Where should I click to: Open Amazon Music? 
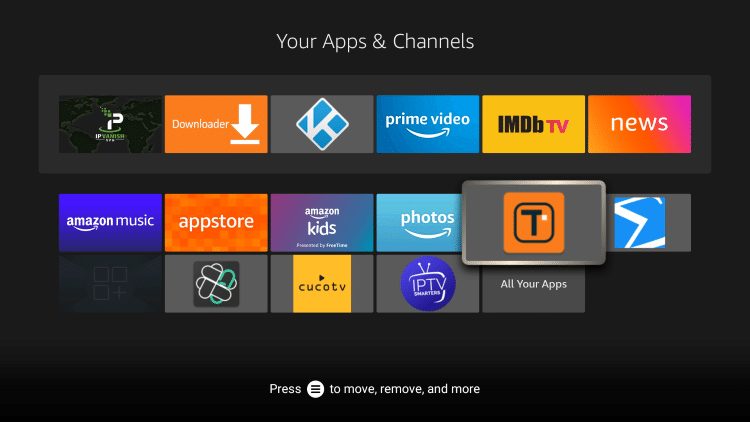(110, 222)
